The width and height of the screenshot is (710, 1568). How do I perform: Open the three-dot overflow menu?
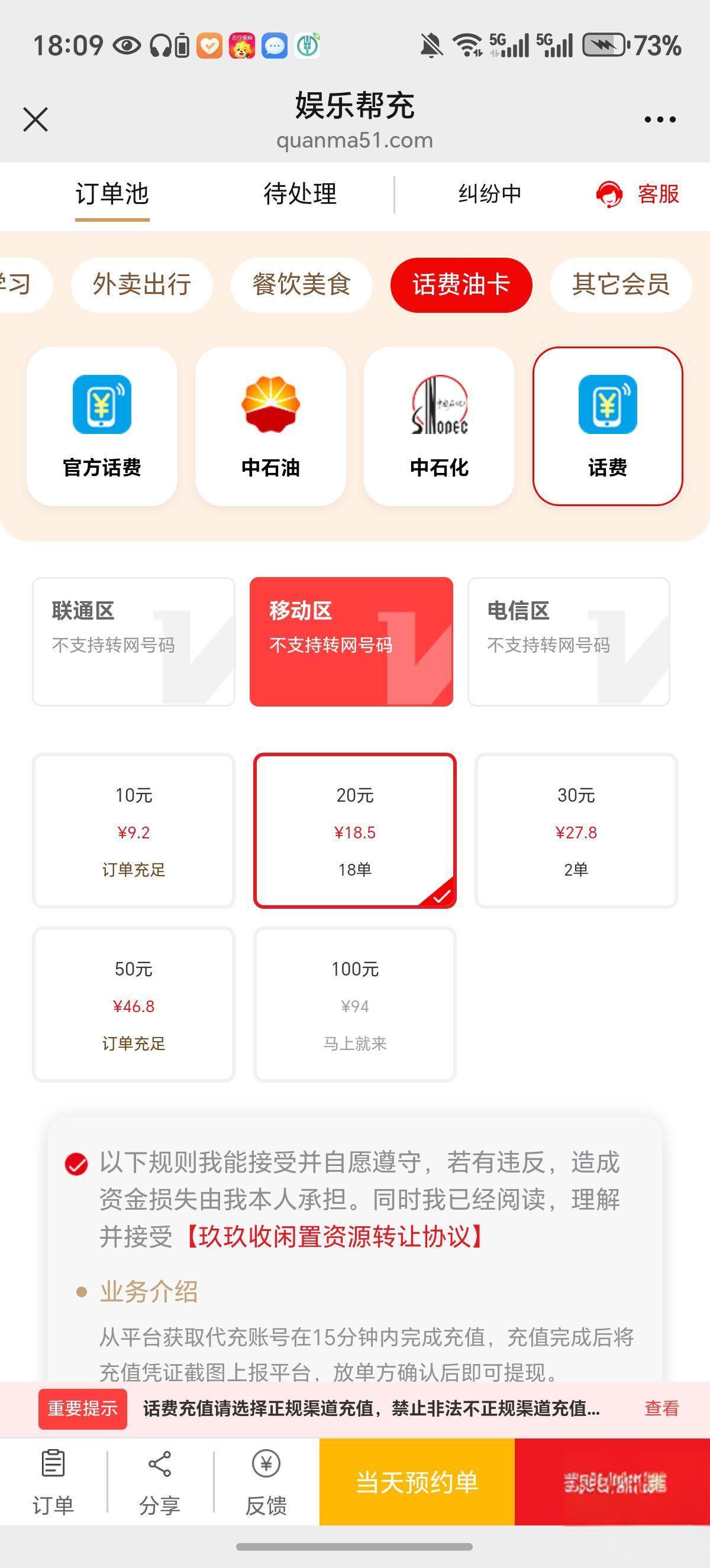(x=660, y=120)
